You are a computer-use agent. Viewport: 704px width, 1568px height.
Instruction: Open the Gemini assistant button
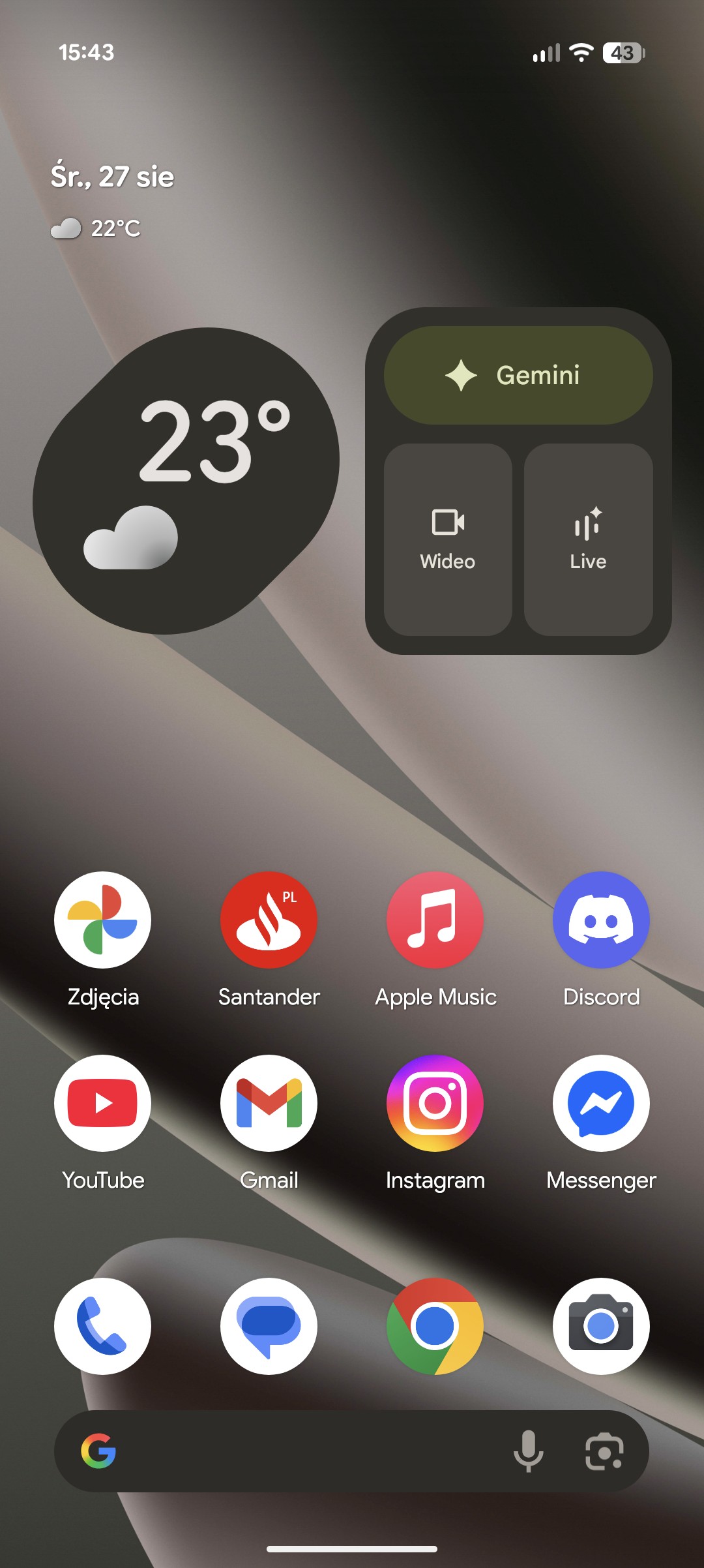[518, 376]
